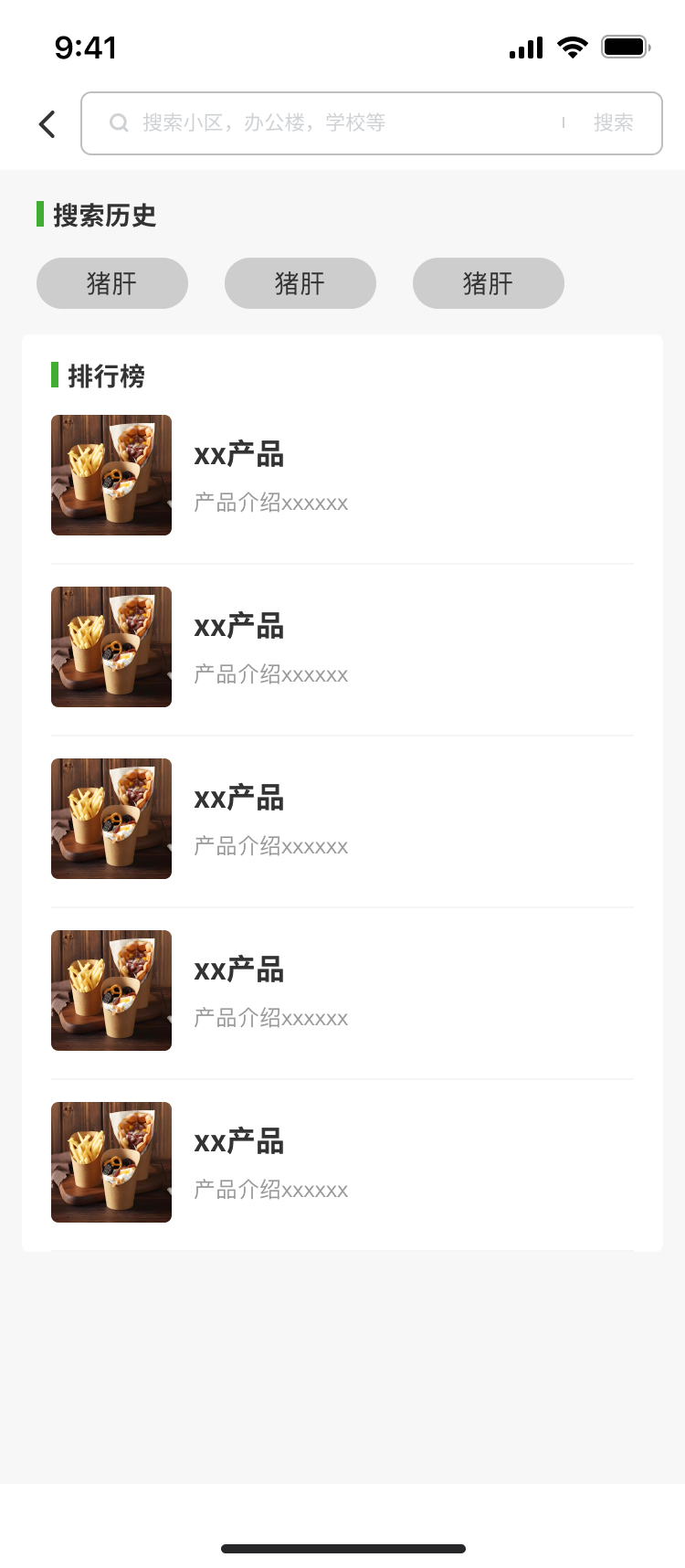Viewport: 685px width, 1568px height.
Task: Select the middle 猪肝 history chip
Action: [x=300, y=283]
